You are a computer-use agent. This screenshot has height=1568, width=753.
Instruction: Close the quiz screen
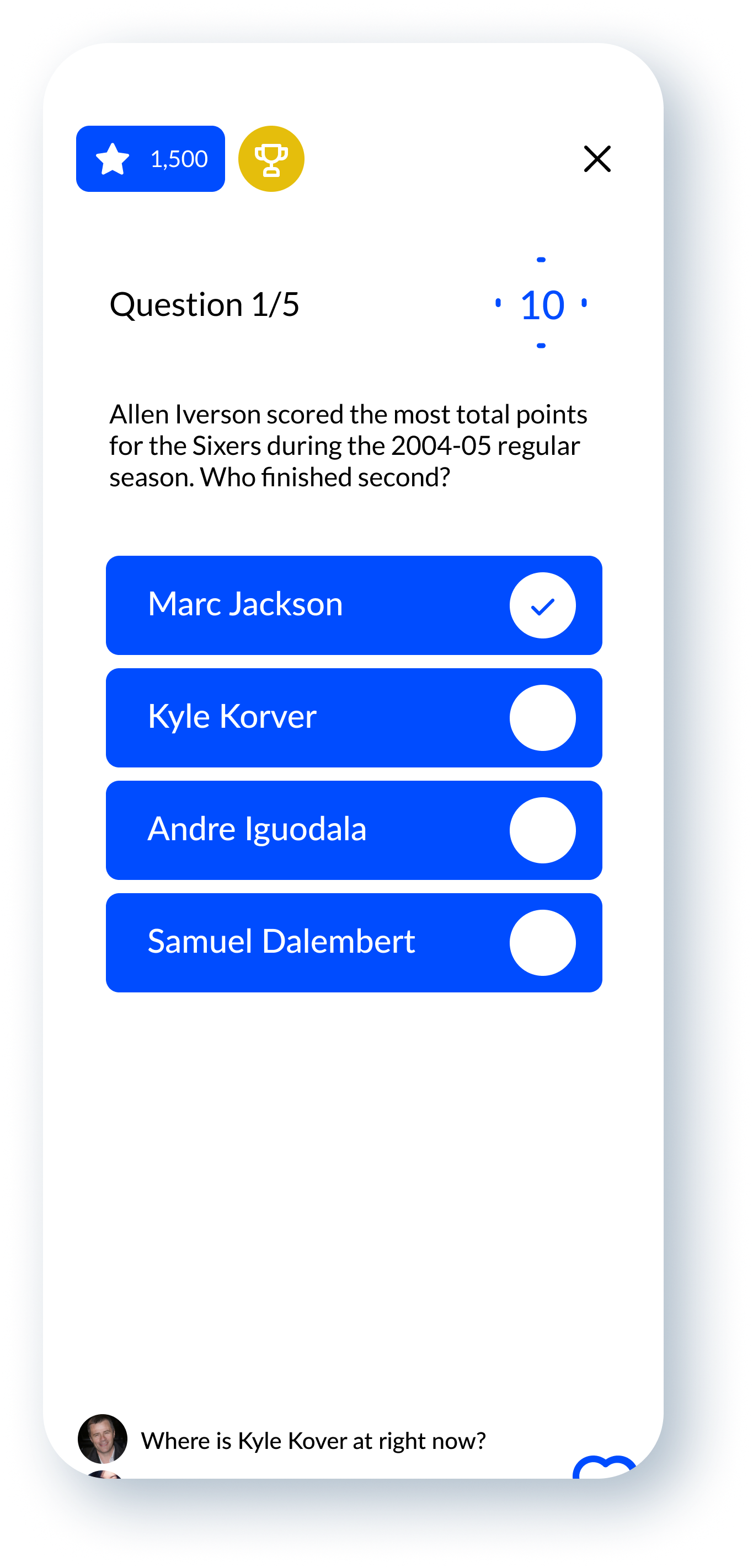tap(597, 159)
